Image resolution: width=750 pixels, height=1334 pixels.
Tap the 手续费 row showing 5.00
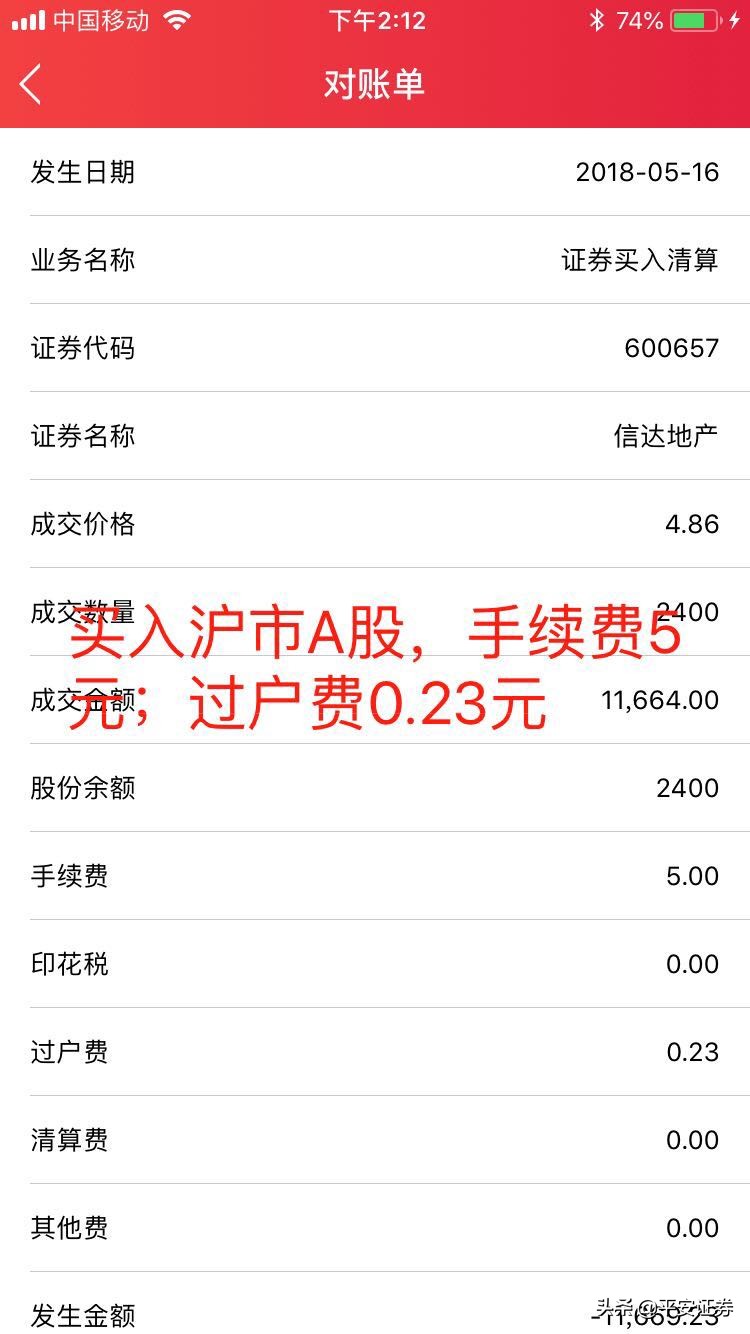374,876
